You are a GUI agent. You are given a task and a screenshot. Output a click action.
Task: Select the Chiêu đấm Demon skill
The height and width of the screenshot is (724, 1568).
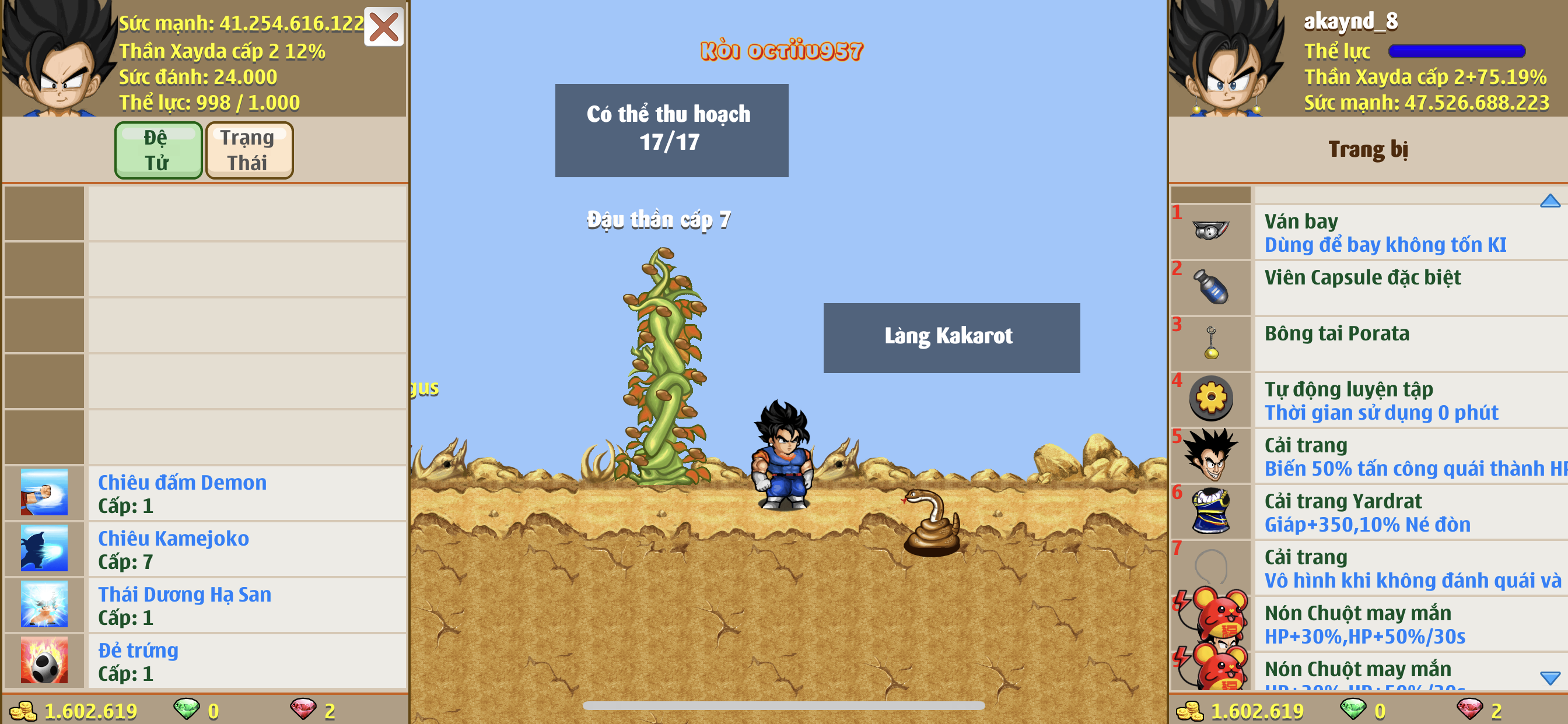pos(246,493)
